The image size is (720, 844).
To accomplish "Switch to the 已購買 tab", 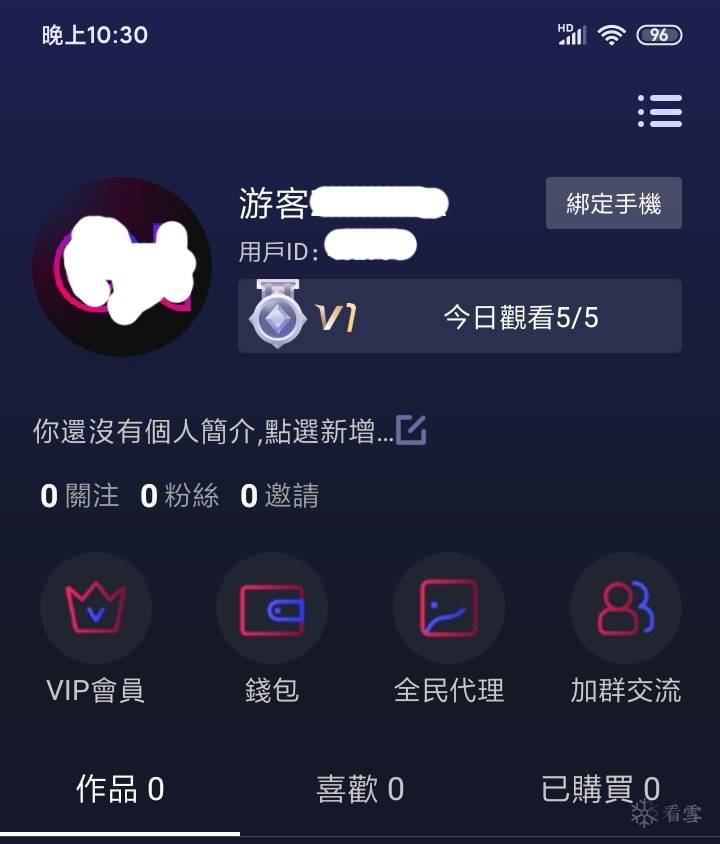I will [x=599, y=790].
